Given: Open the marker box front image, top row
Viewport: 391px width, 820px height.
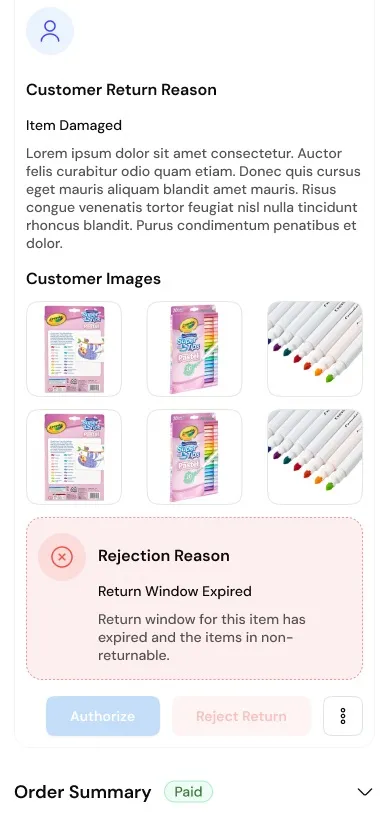Looking at the screenshot, I should [194, 349].
